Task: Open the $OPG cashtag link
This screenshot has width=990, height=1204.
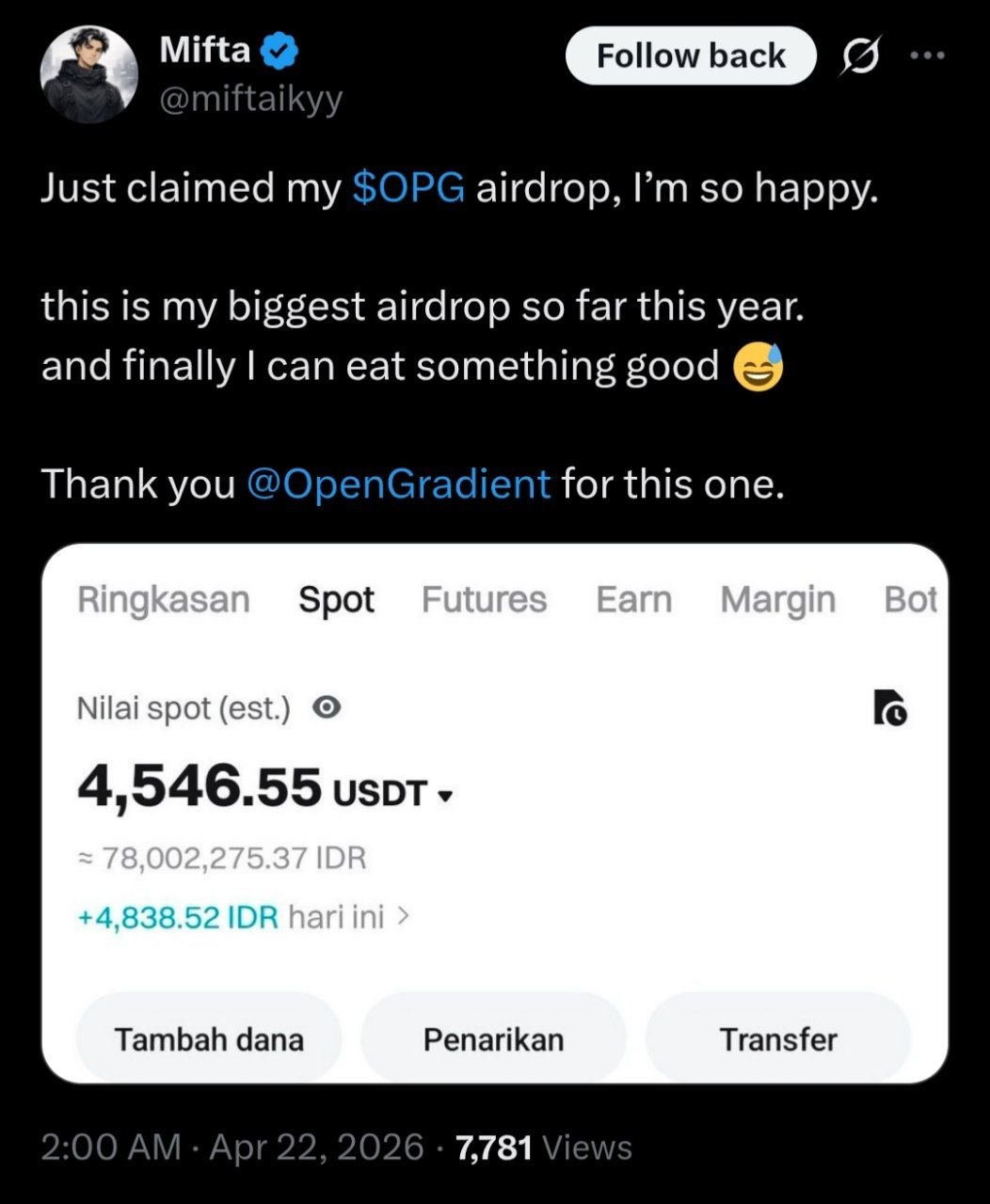Action: pos(408,188)
